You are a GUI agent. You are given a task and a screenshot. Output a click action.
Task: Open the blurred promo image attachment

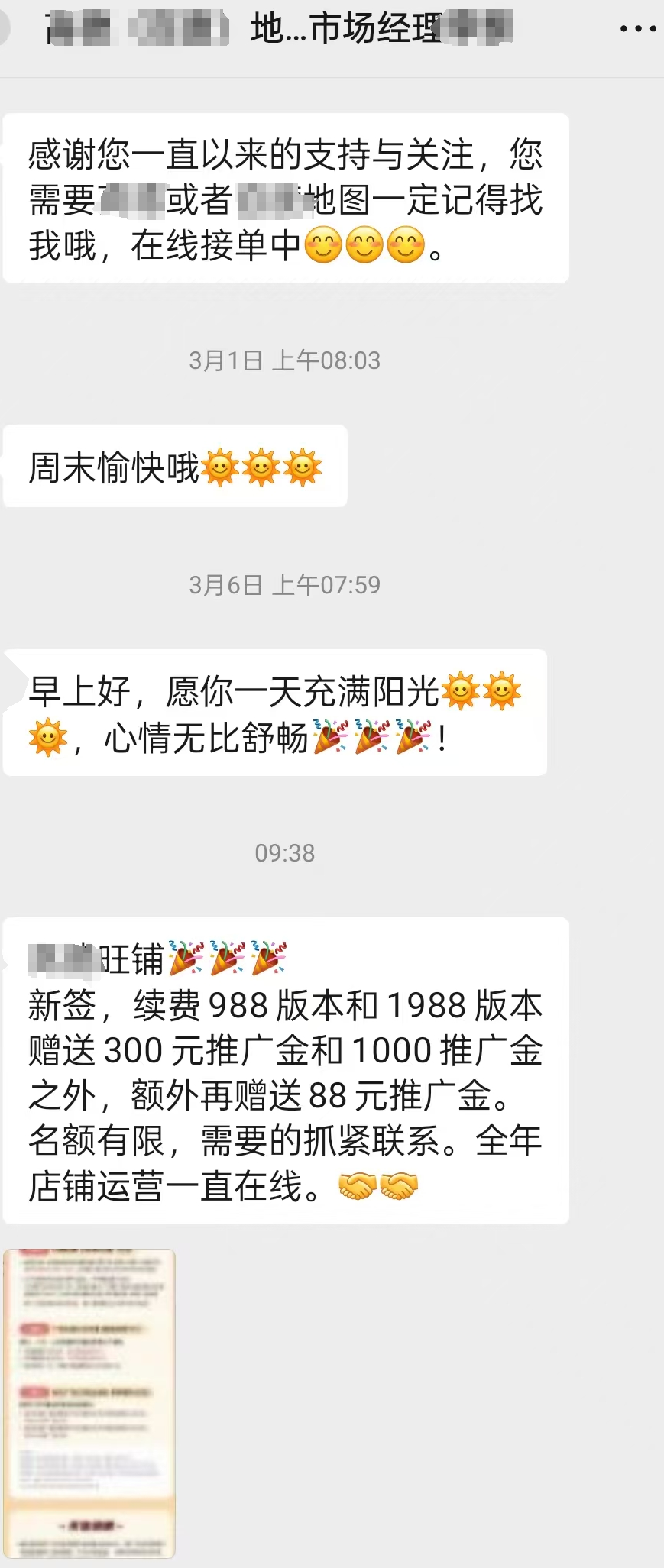click(x=89, y=1402)
